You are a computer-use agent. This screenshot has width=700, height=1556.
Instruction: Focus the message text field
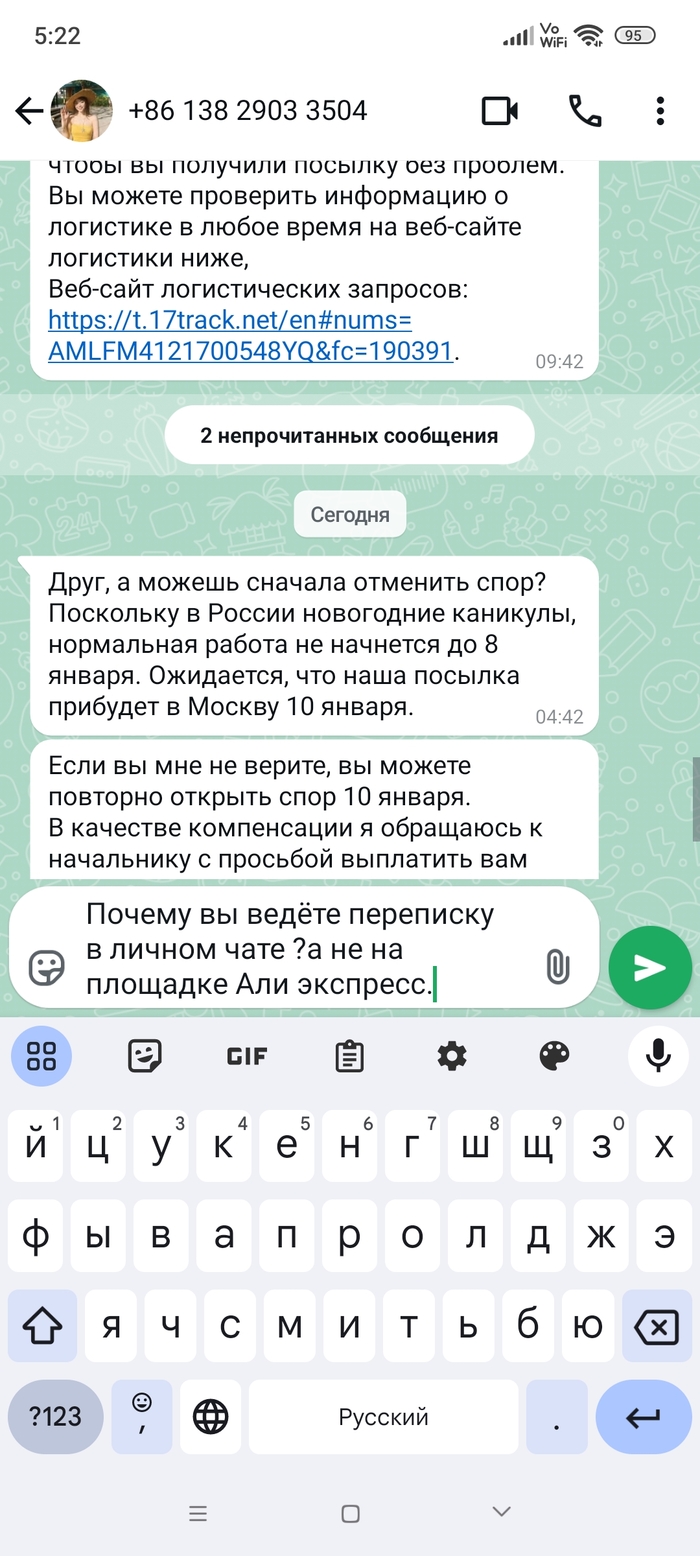[300, 949]
